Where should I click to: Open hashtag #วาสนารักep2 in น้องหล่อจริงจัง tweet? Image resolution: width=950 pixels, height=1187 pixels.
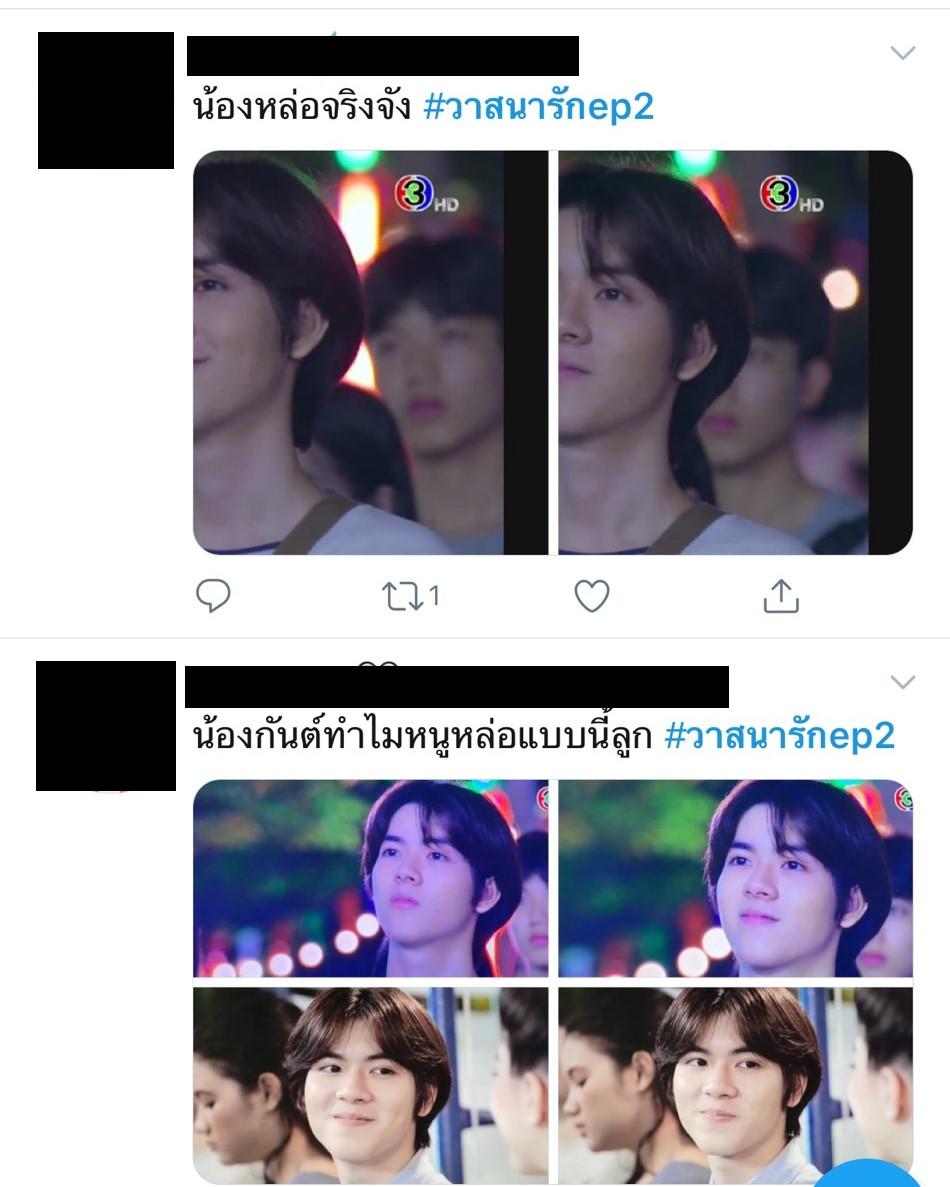point(538,107)
